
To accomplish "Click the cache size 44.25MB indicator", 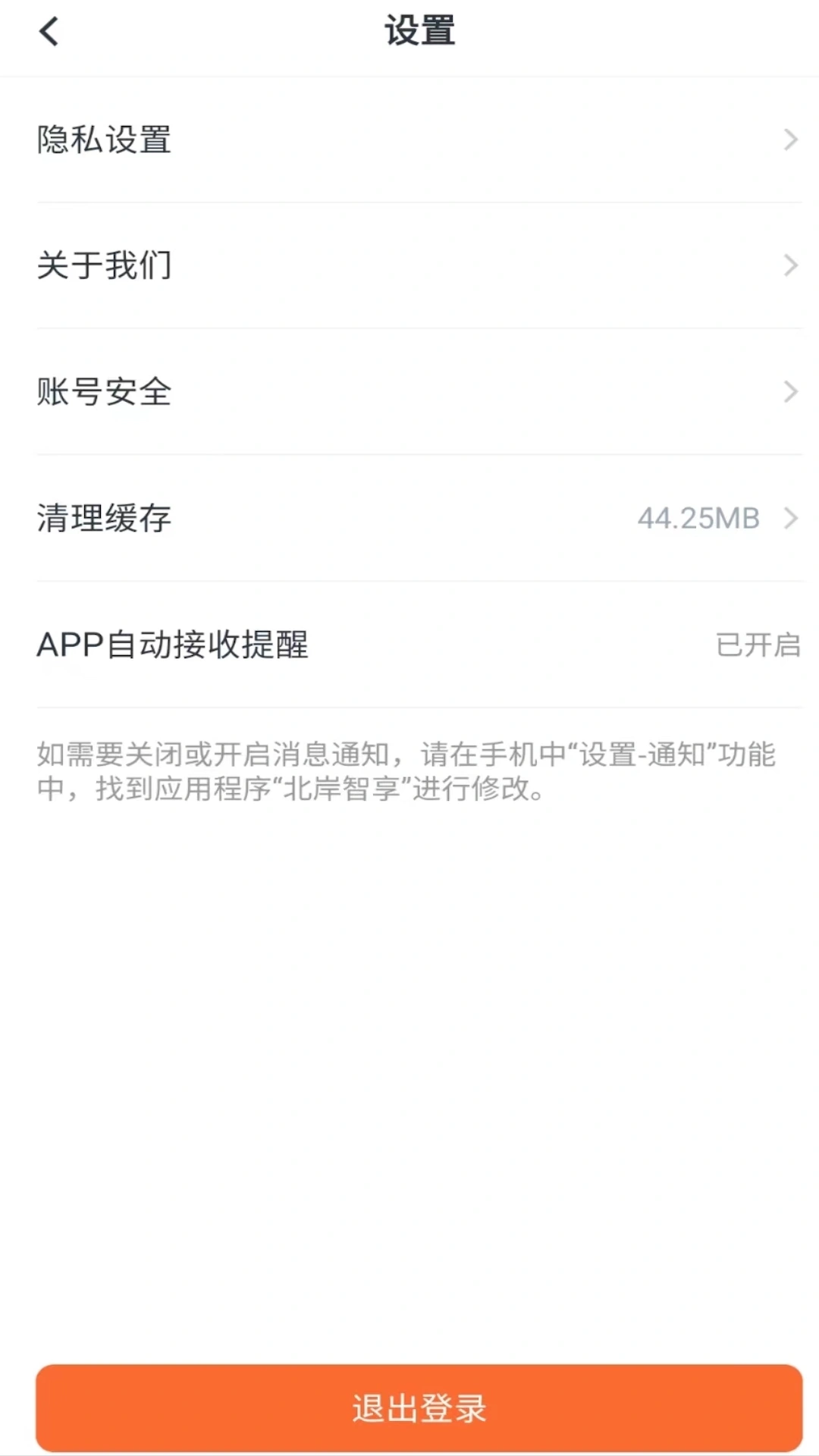I will (x=698, y=519).
